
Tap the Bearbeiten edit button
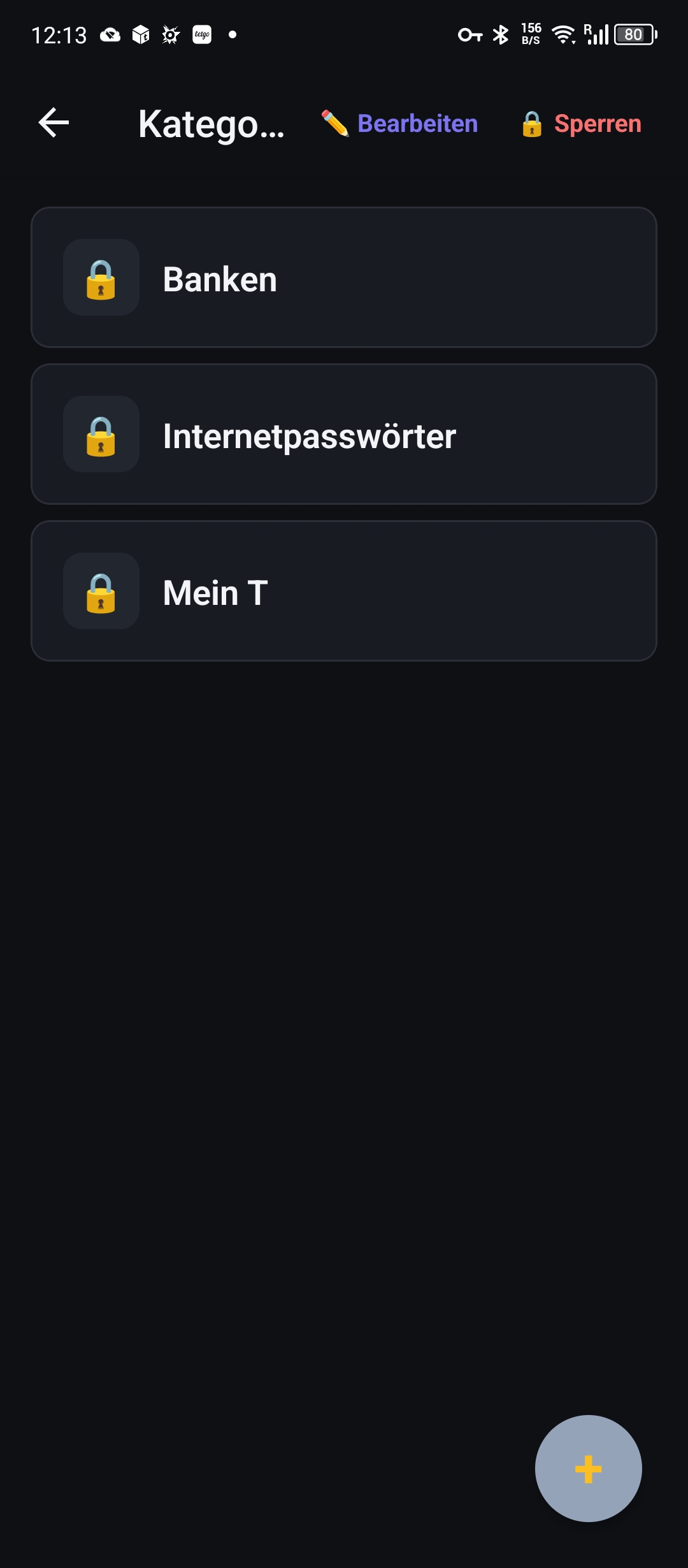pos(400,124)
